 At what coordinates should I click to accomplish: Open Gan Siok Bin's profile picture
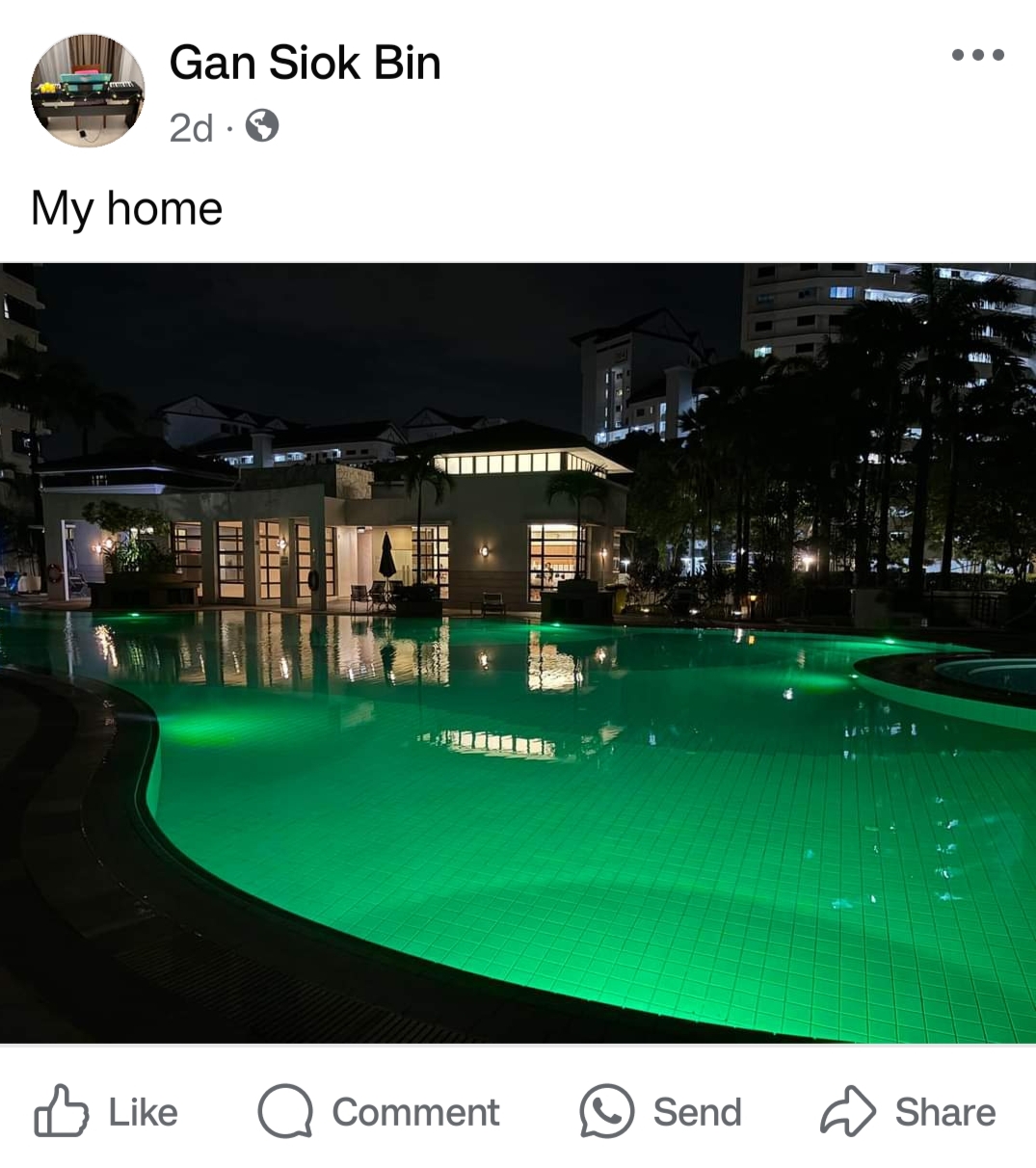(x=88, y=91)
